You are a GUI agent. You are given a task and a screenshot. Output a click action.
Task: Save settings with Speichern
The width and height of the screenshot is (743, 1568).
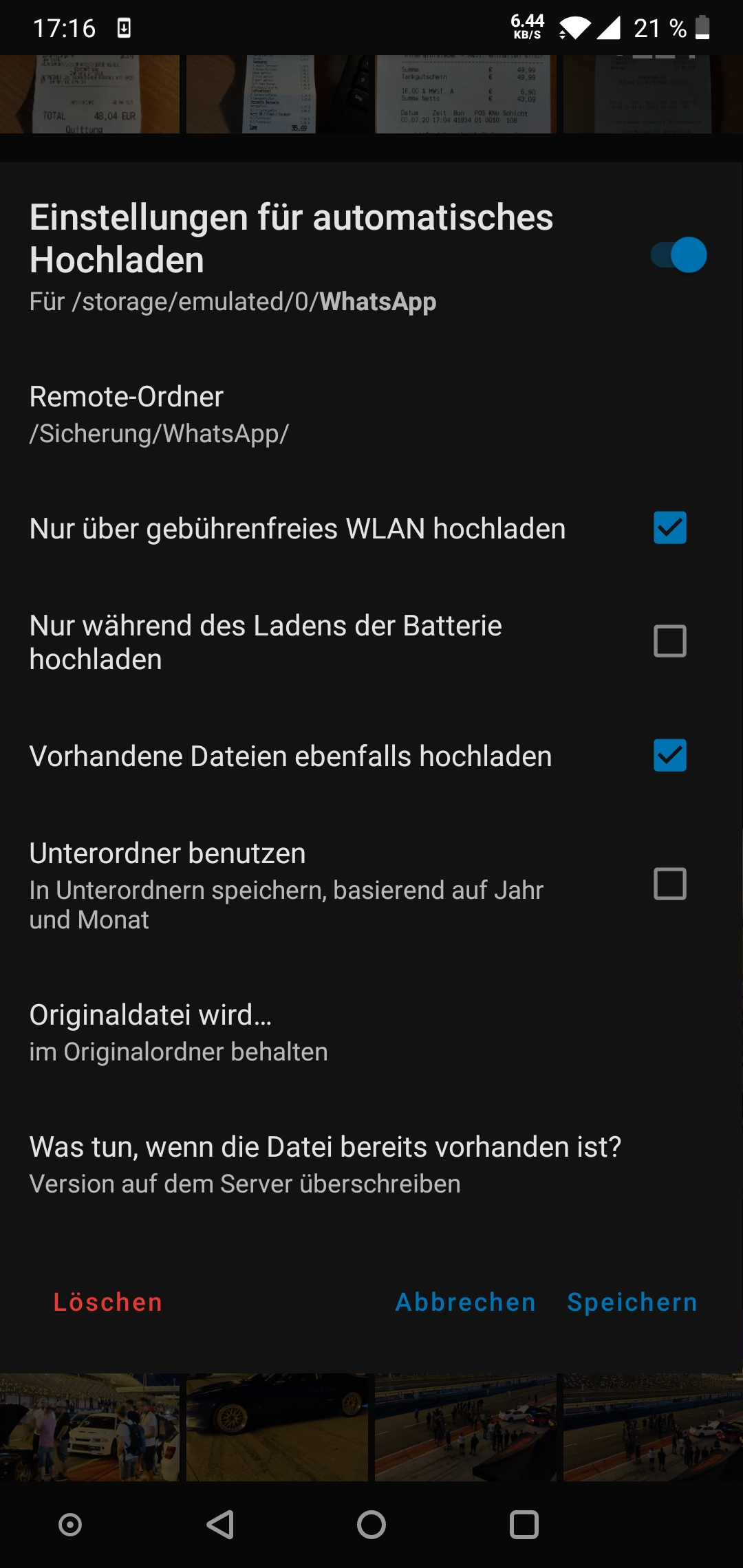tap(631, 1301)
